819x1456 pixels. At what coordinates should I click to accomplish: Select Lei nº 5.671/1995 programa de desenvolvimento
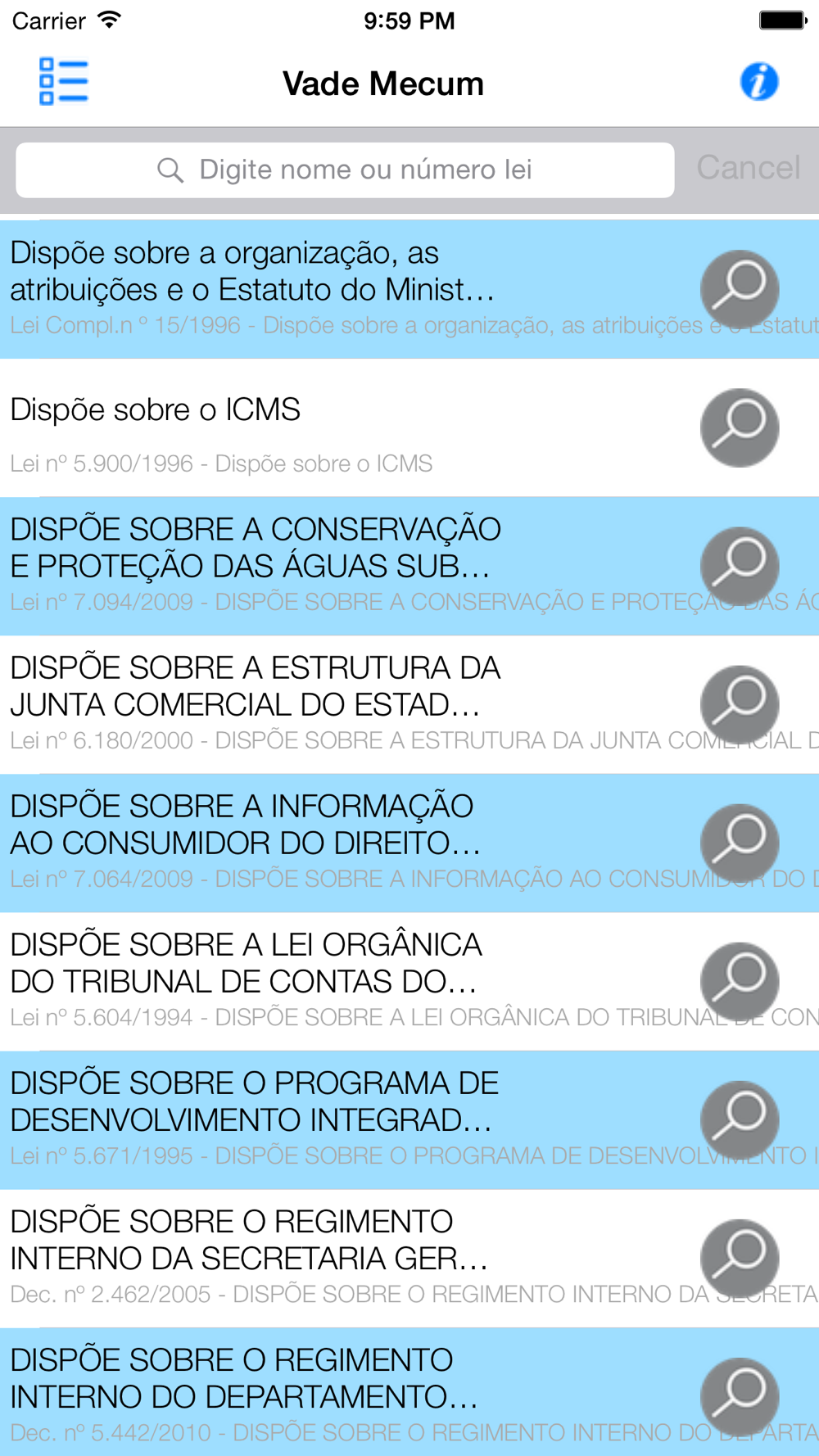coord(328,1119)
